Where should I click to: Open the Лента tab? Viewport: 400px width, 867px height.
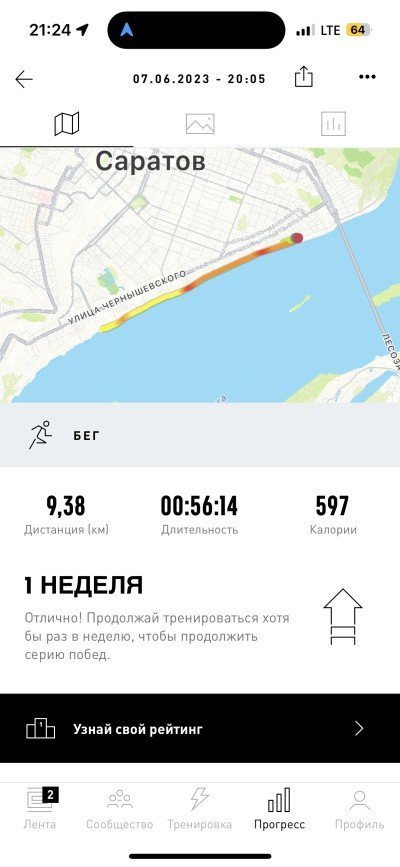(40, 809)
